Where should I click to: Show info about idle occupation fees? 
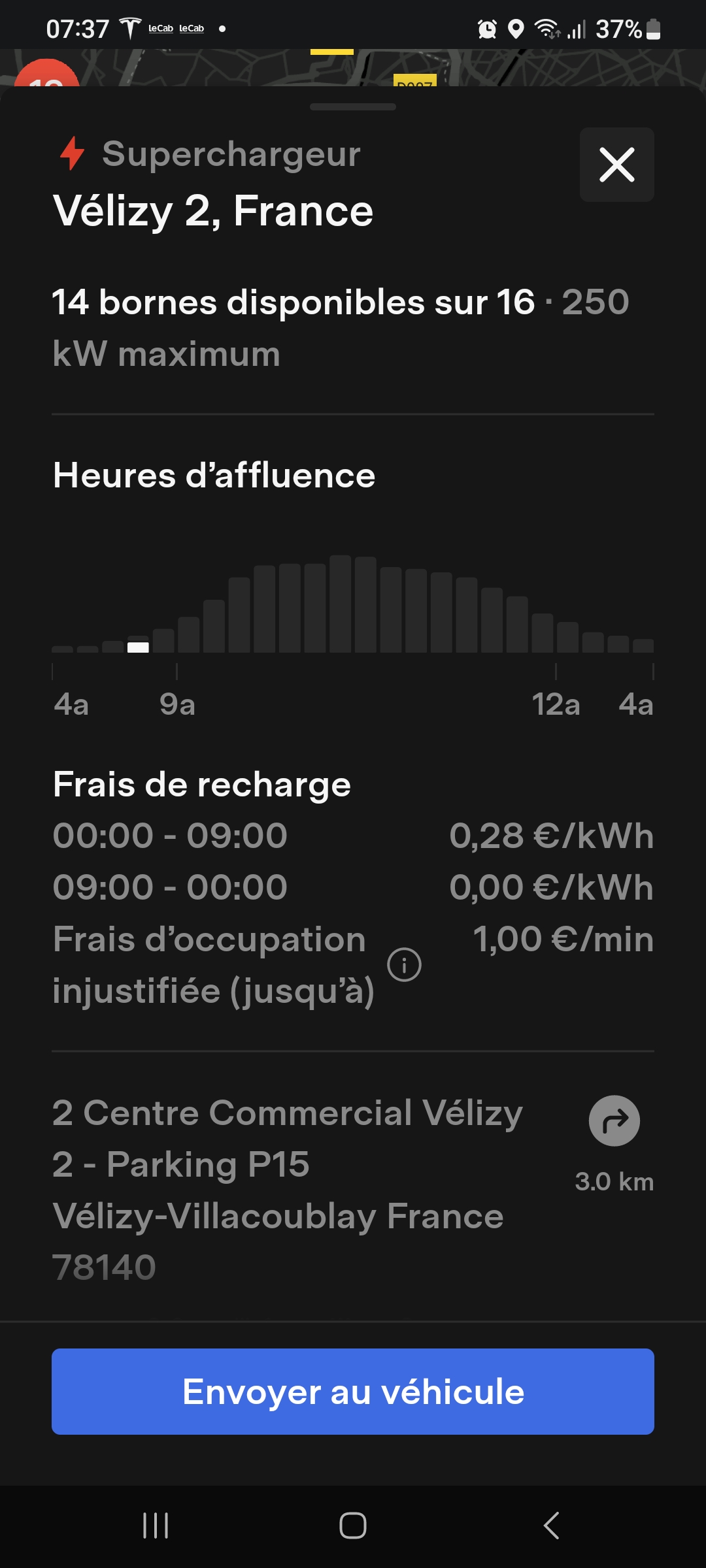[404, 964]
